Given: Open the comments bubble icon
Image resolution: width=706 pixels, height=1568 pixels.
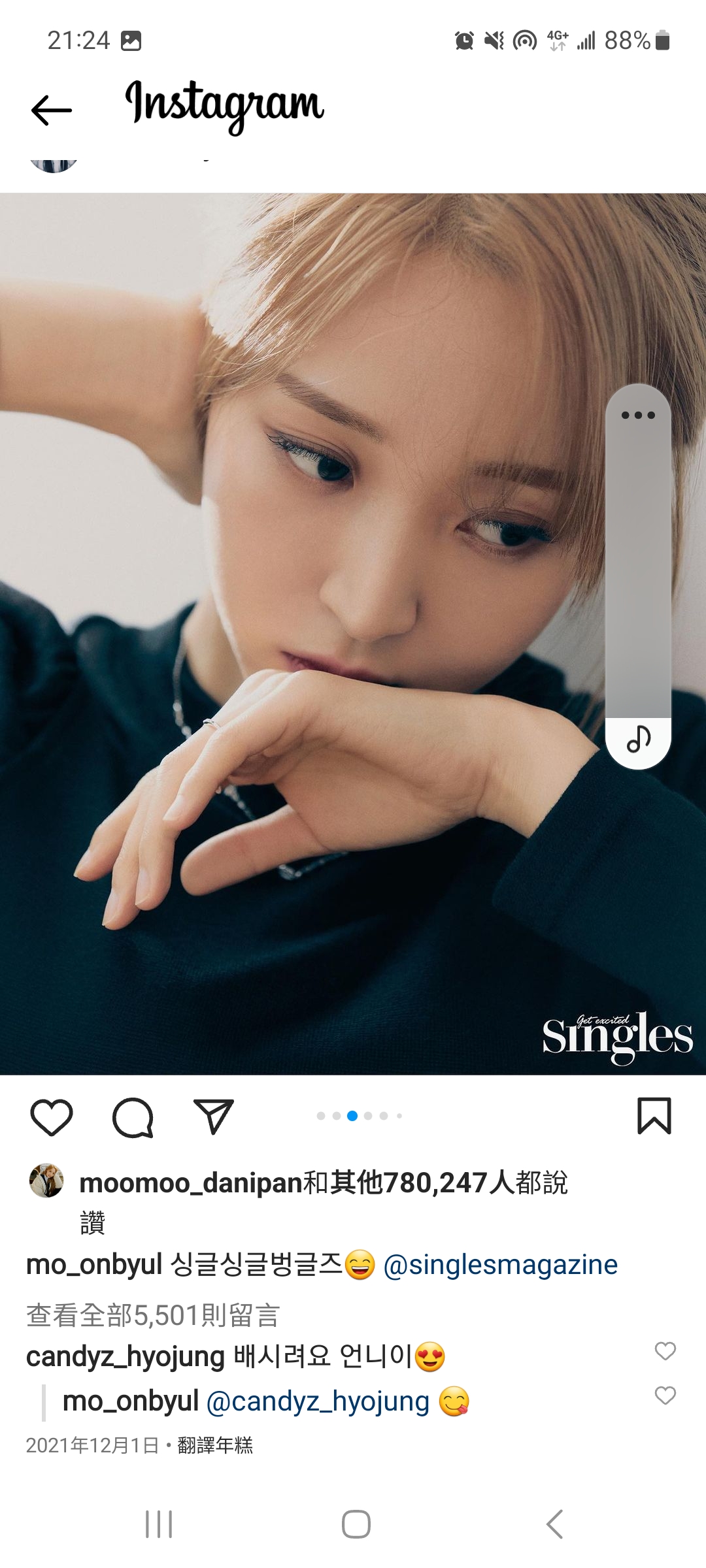Looking at the screenshot, I should coord(133,1117).
